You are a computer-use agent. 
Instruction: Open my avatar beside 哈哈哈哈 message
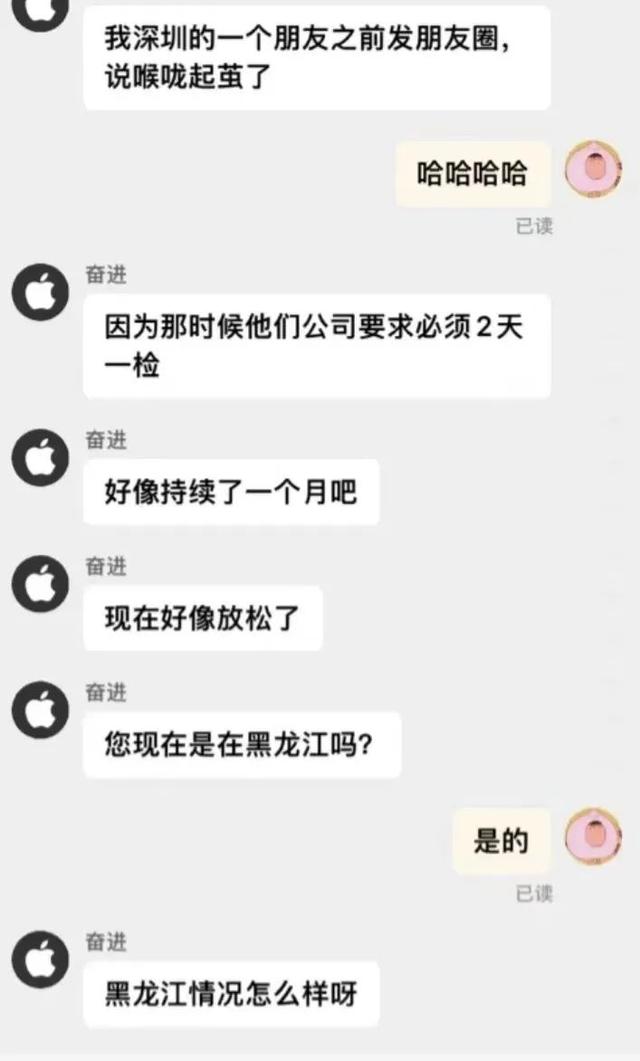[x=594, y=169]
